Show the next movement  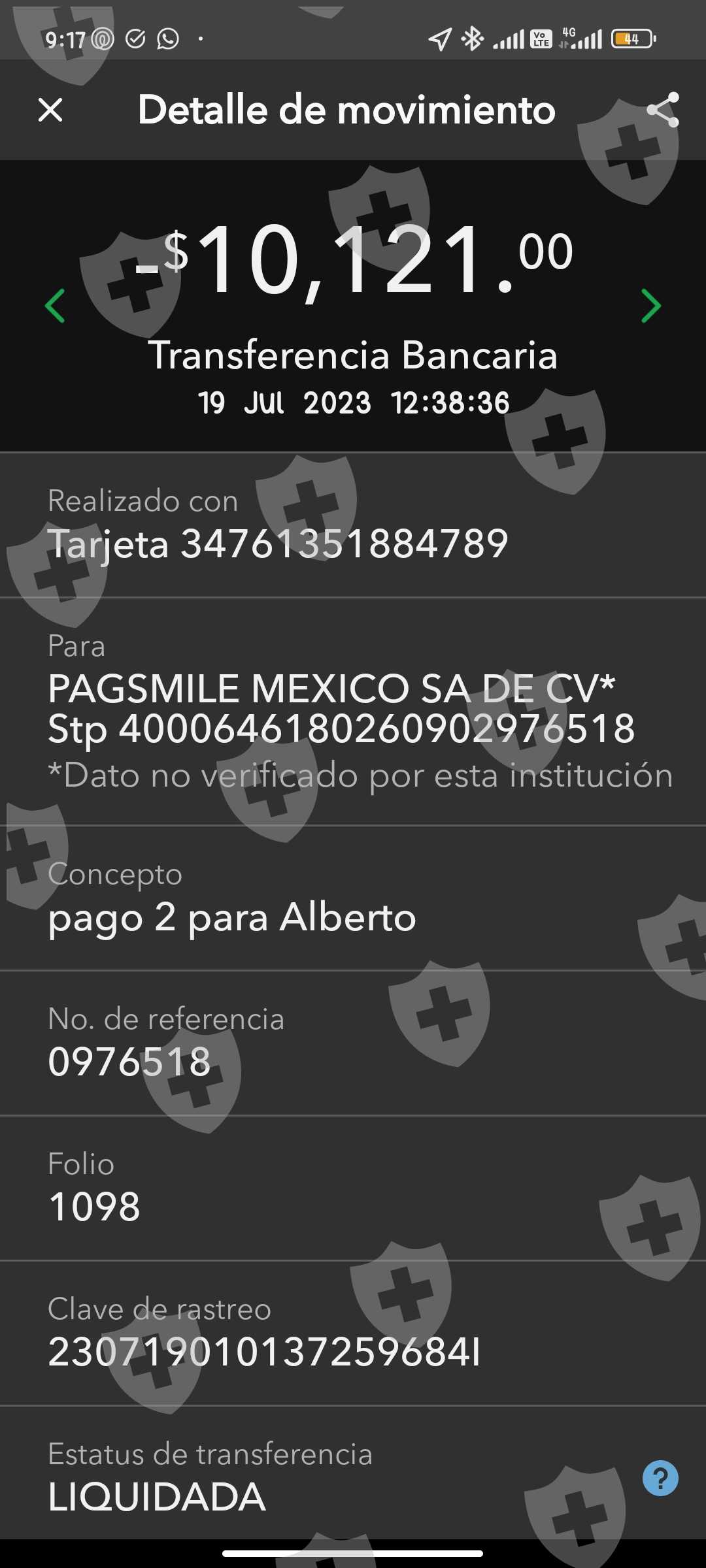(650, 306)
